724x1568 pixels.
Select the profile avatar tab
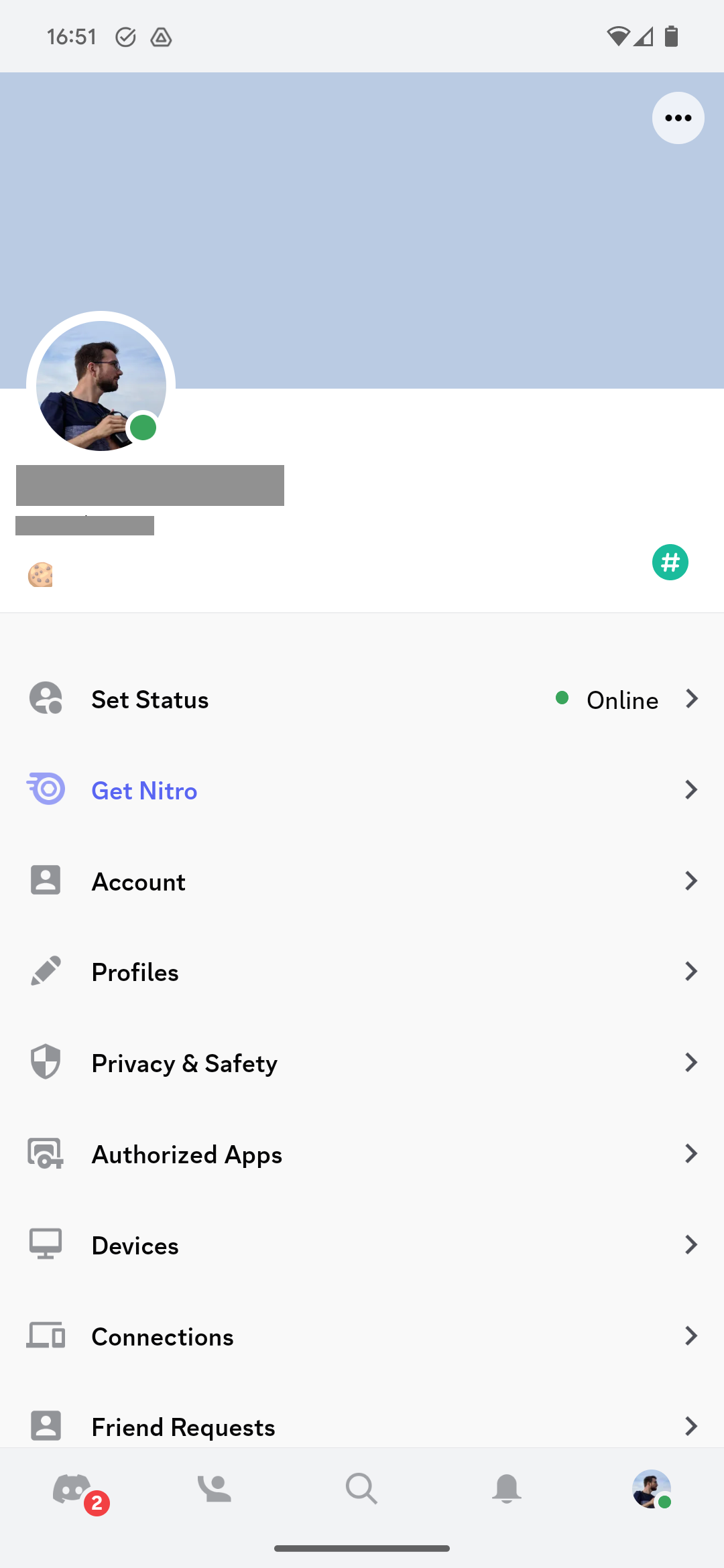click(x=651, y=1489)
